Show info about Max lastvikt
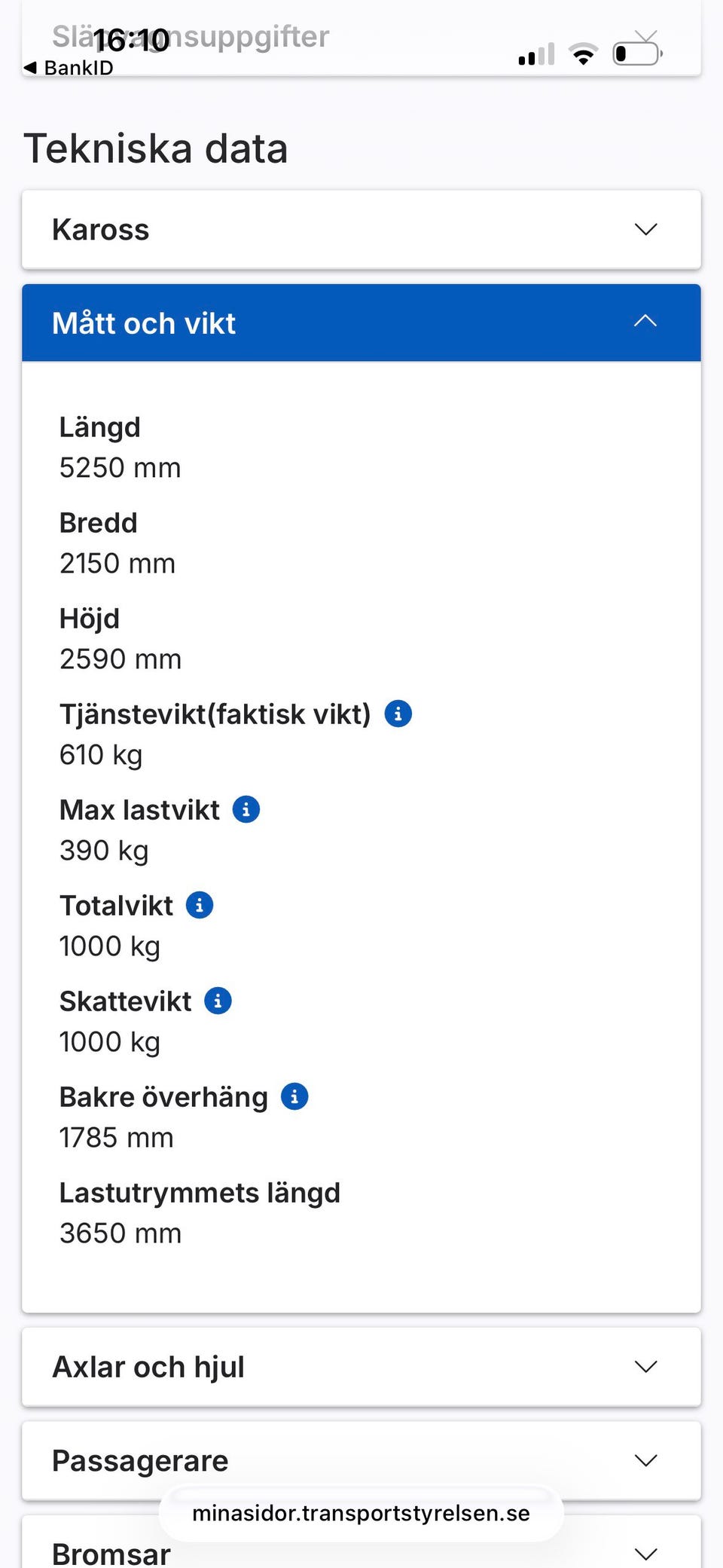723x1568 pixels. point(246,809)
